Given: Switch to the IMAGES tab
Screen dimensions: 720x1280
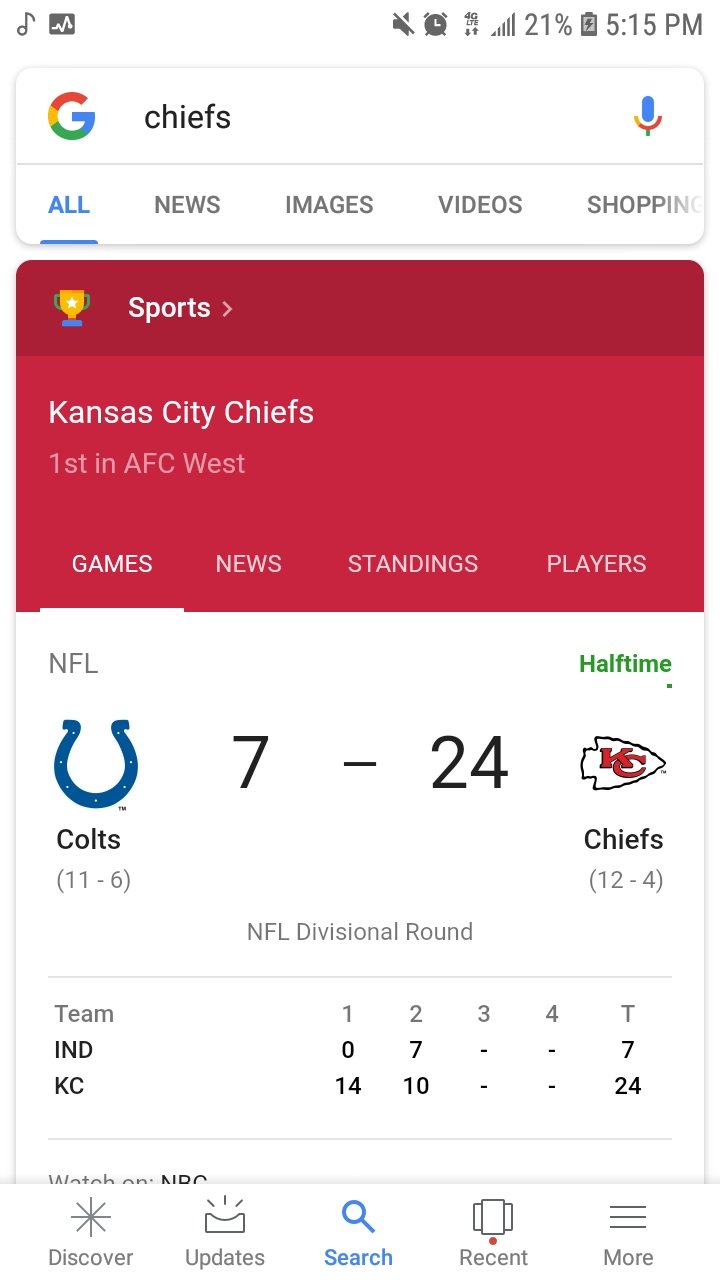Looking at the screenshot, I should [x=329, y=205].
